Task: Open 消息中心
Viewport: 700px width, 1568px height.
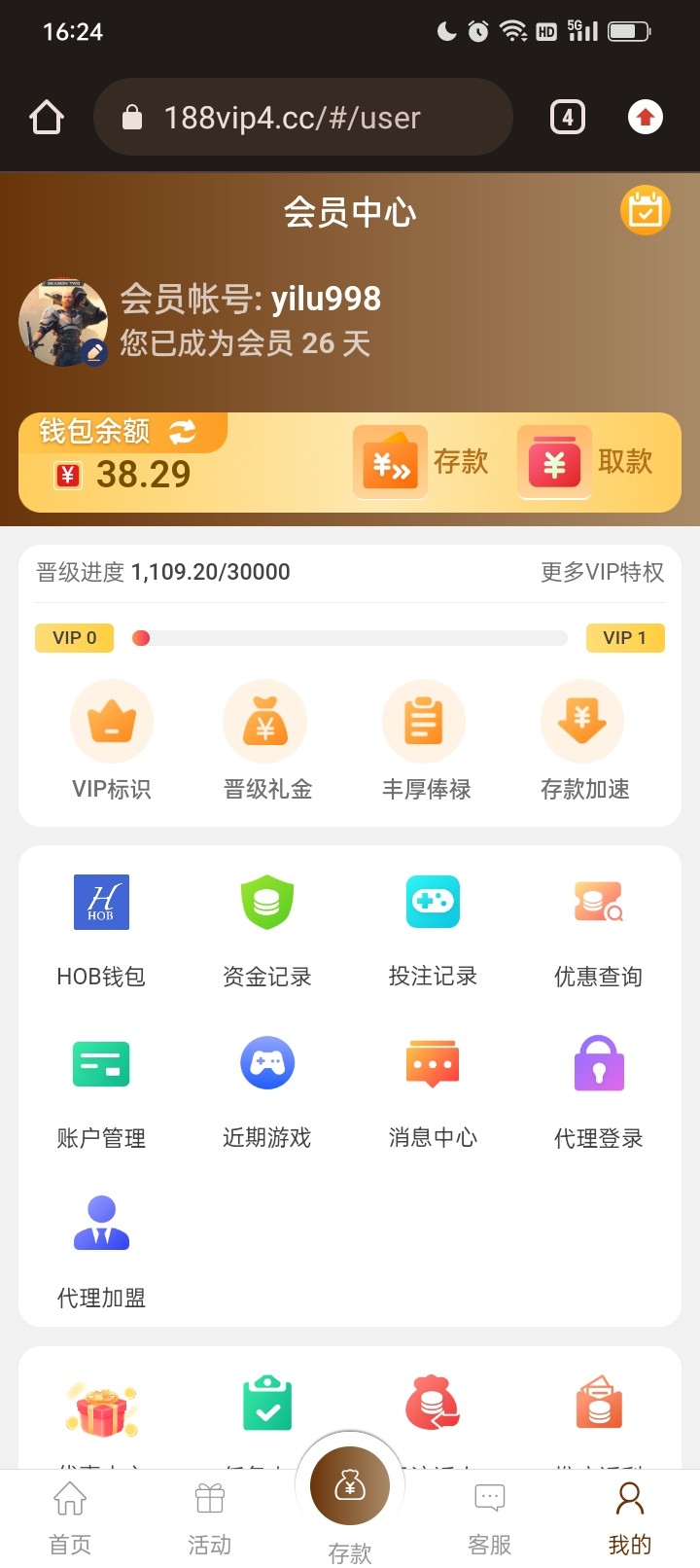Action: click(x=433, y=1090)
